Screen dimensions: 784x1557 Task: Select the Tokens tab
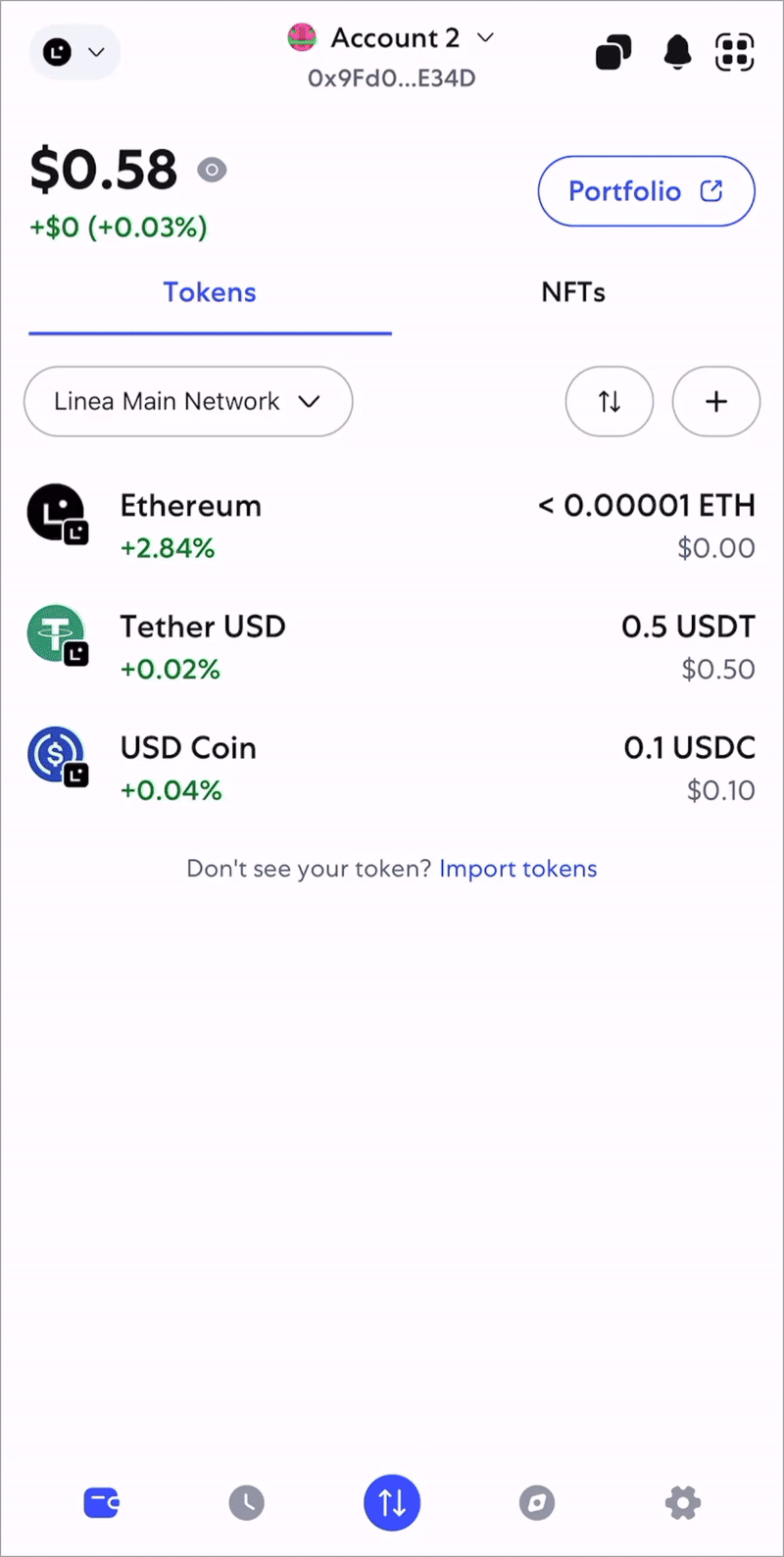pos(210,293)
